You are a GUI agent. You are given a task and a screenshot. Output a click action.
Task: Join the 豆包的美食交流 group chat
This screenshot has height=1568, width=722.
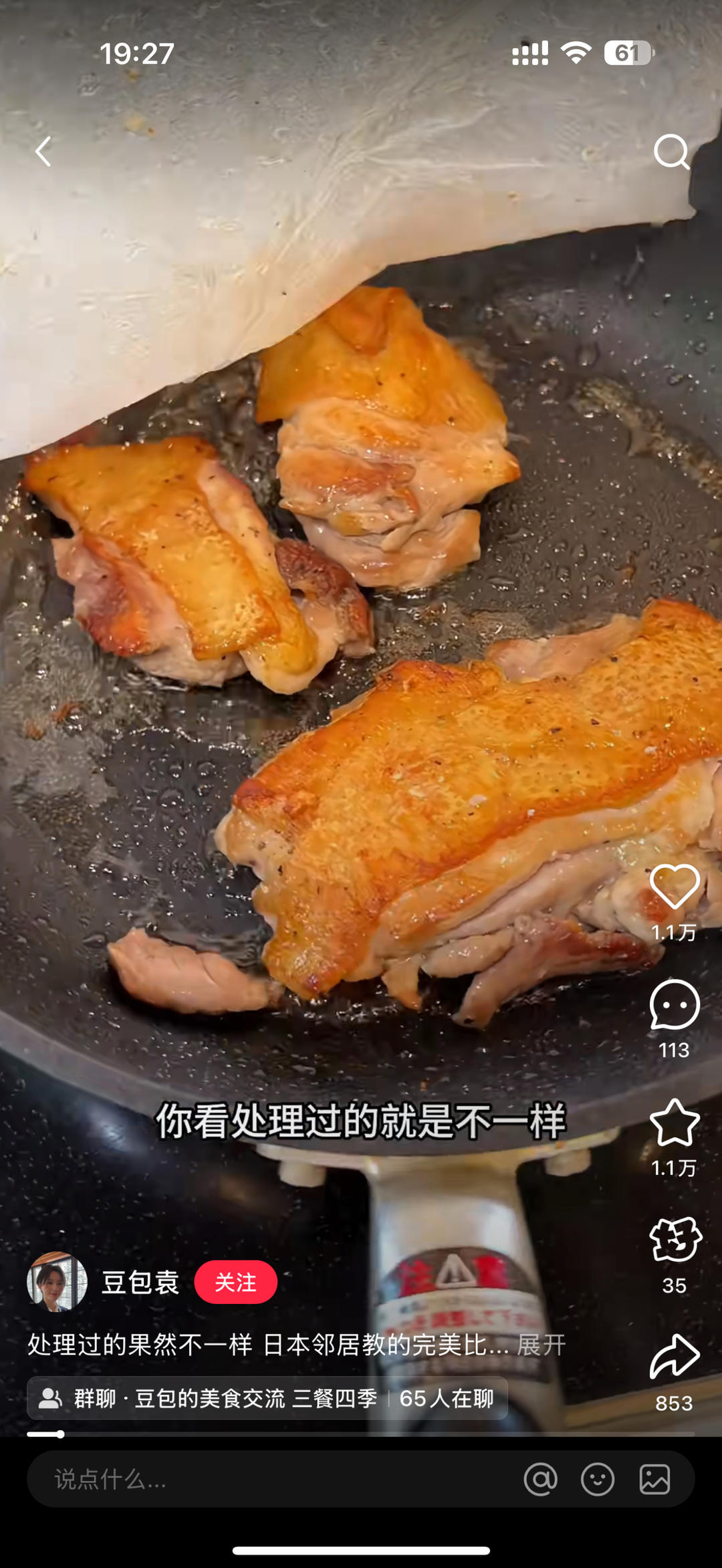(x=267, y=1398)
